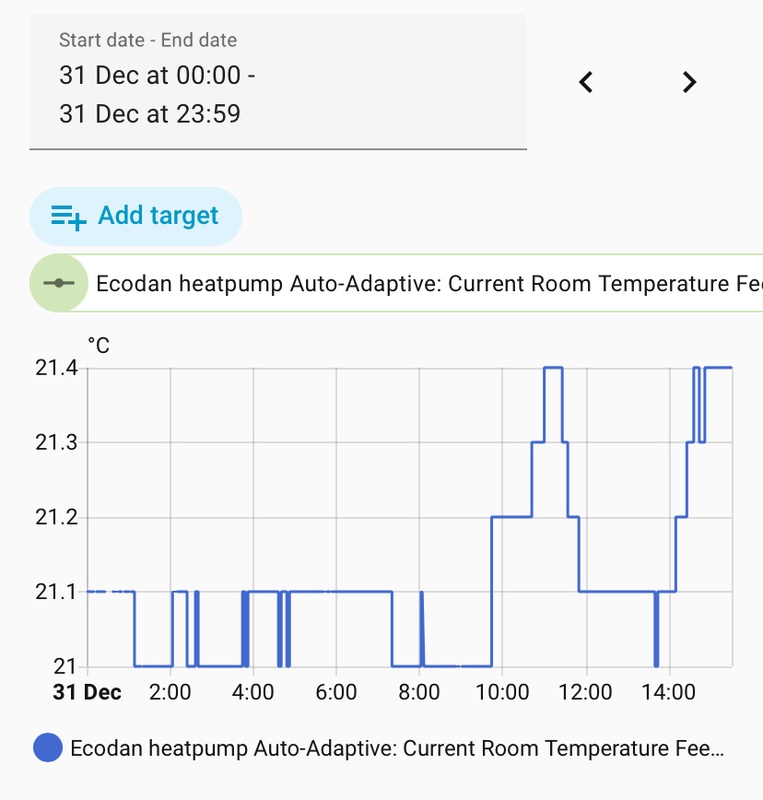Toggle the Ecodan series visibility via the legend
763x800 pixels.
click(x=48, y=743)
